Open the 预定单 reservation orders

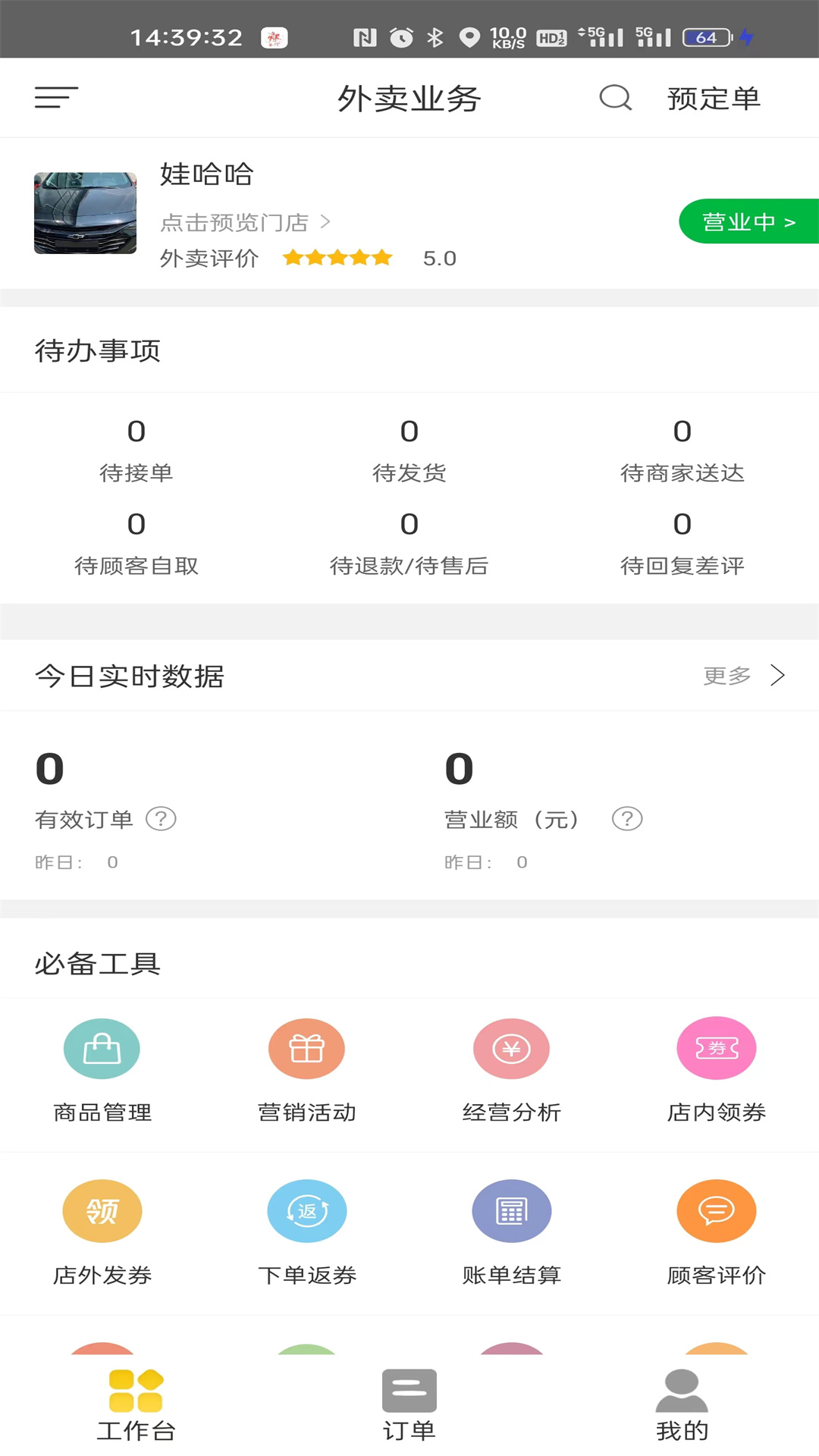pos(714,98)
